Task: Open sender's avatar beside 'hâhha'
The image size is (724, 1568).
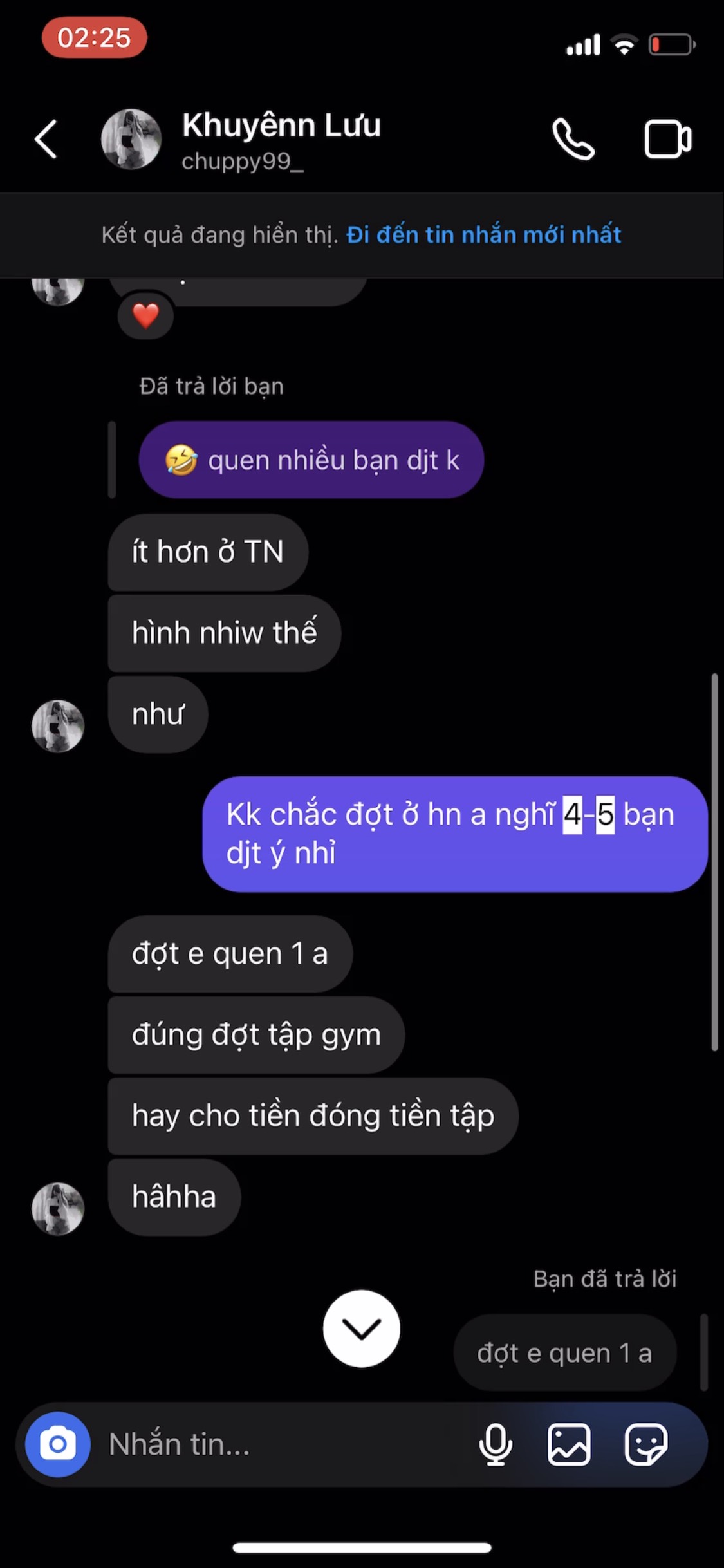Action: pos(58,1208)
